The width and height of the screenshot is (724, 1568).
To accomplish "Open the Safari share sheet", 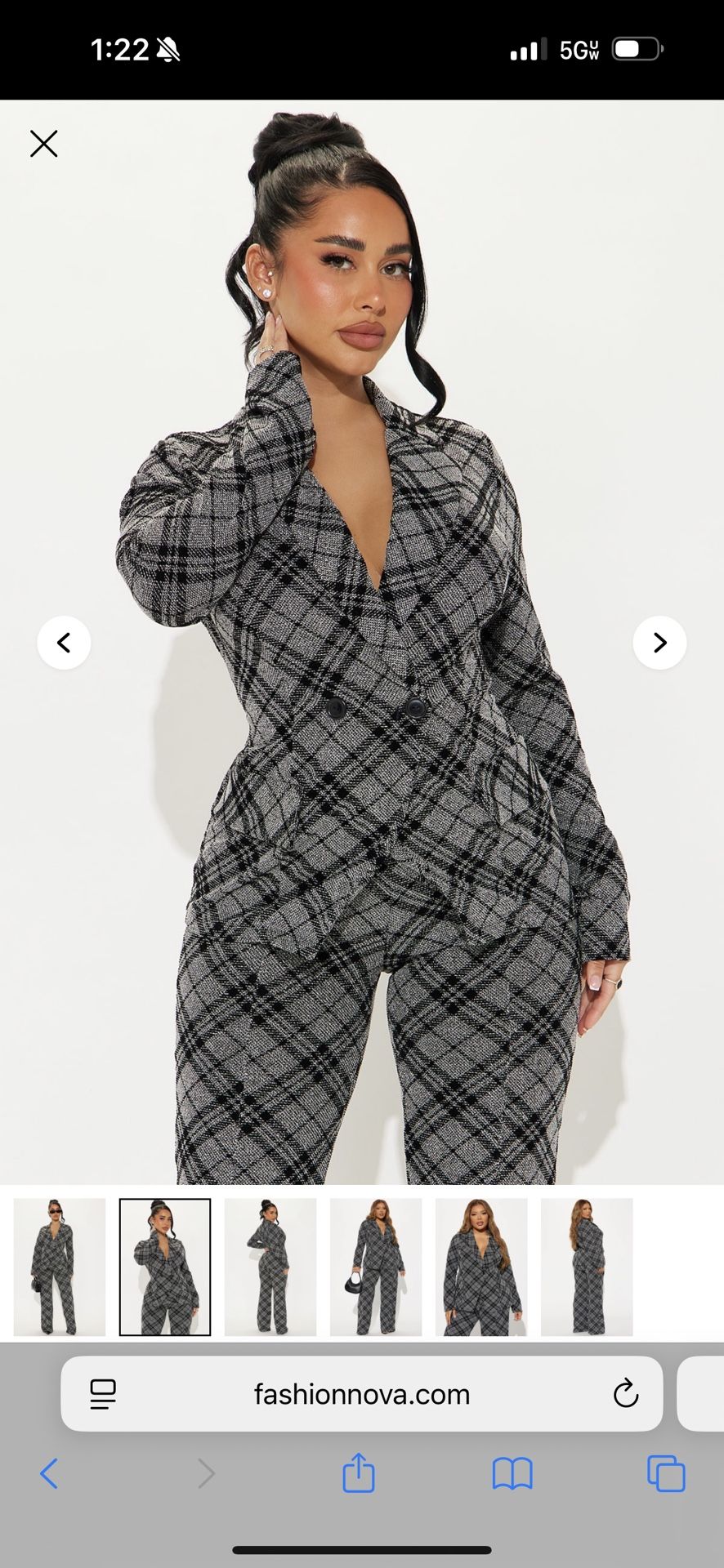I will [358, 1474].
